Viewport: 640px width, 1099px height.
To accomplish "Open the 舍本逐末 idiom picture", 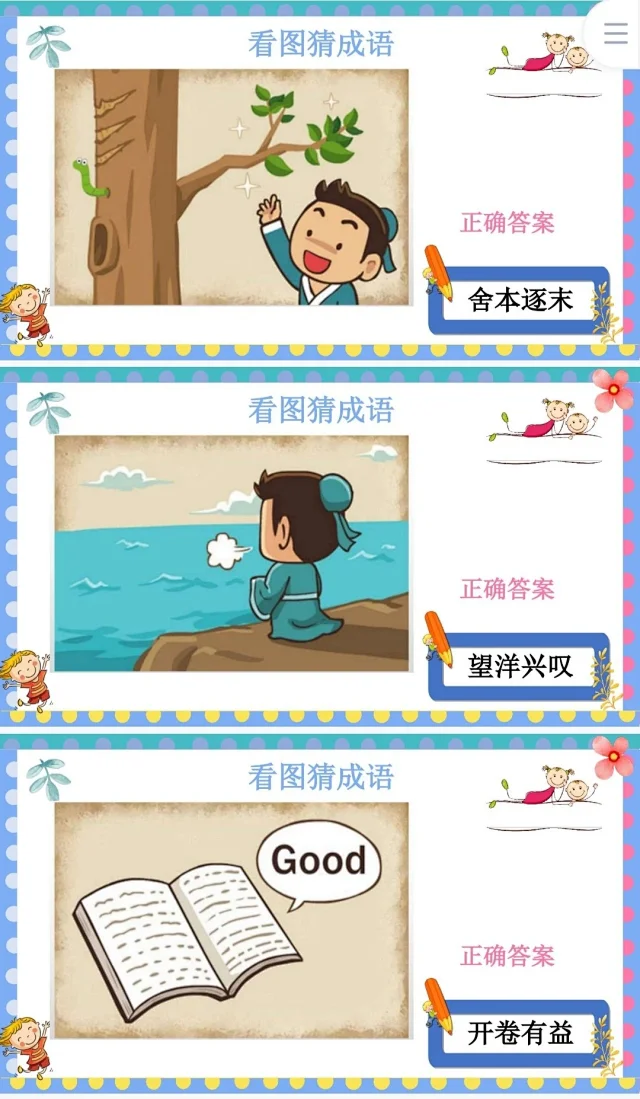I will click(231, 187).
